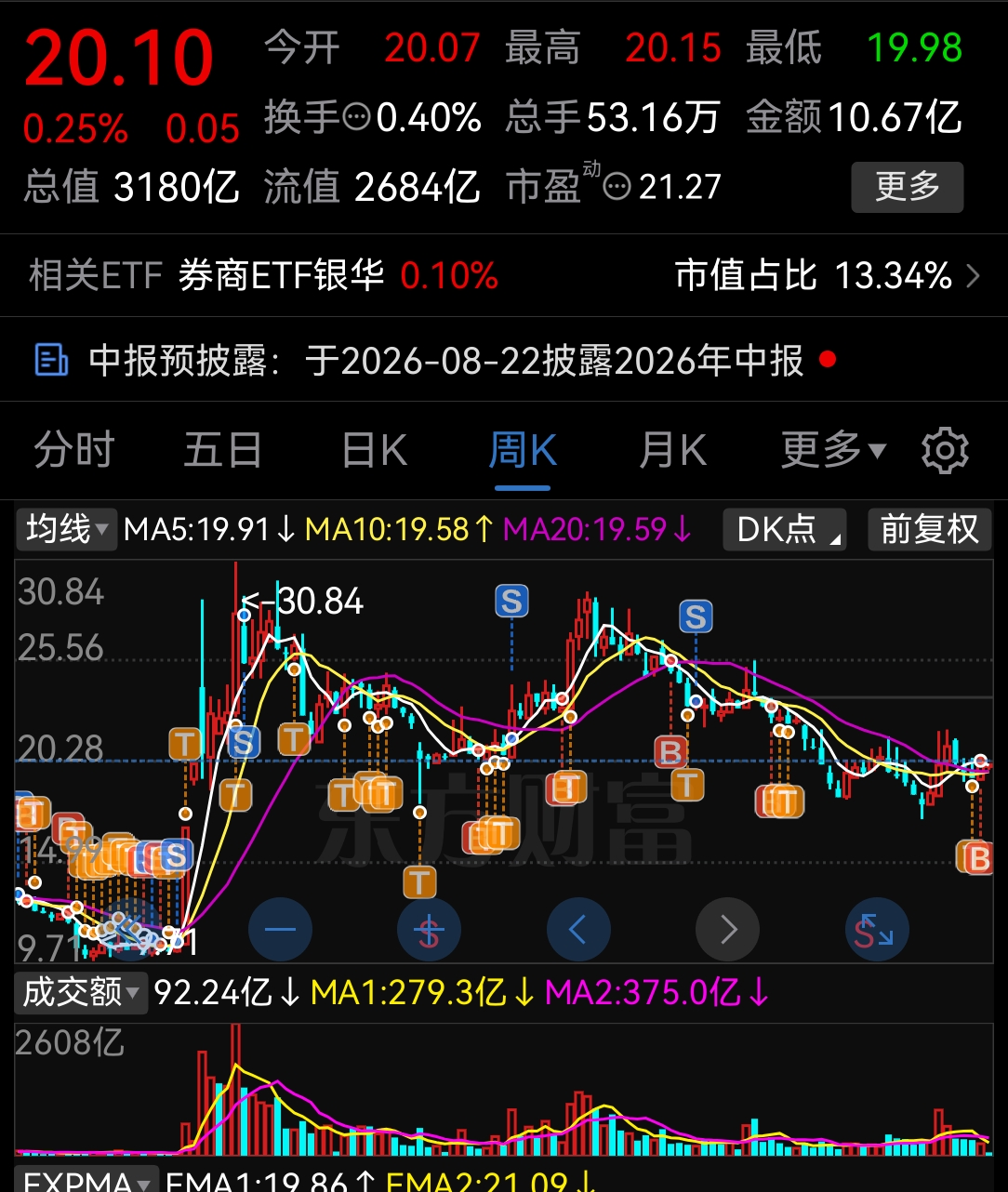Viewport: 1008px width, 1192px height.
Task: Move chart right with the right arrow
Action: 727,929
